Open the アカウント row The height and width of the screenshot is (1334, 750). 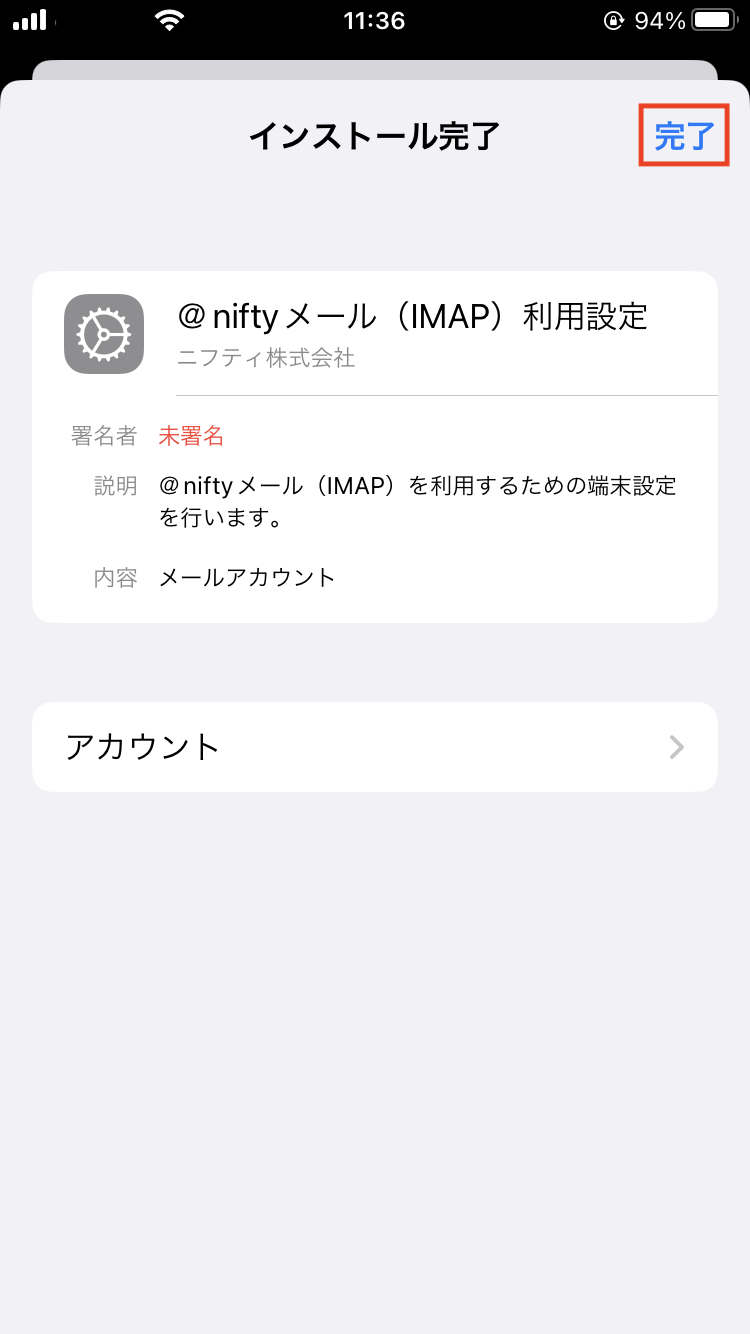pos(374,747)
